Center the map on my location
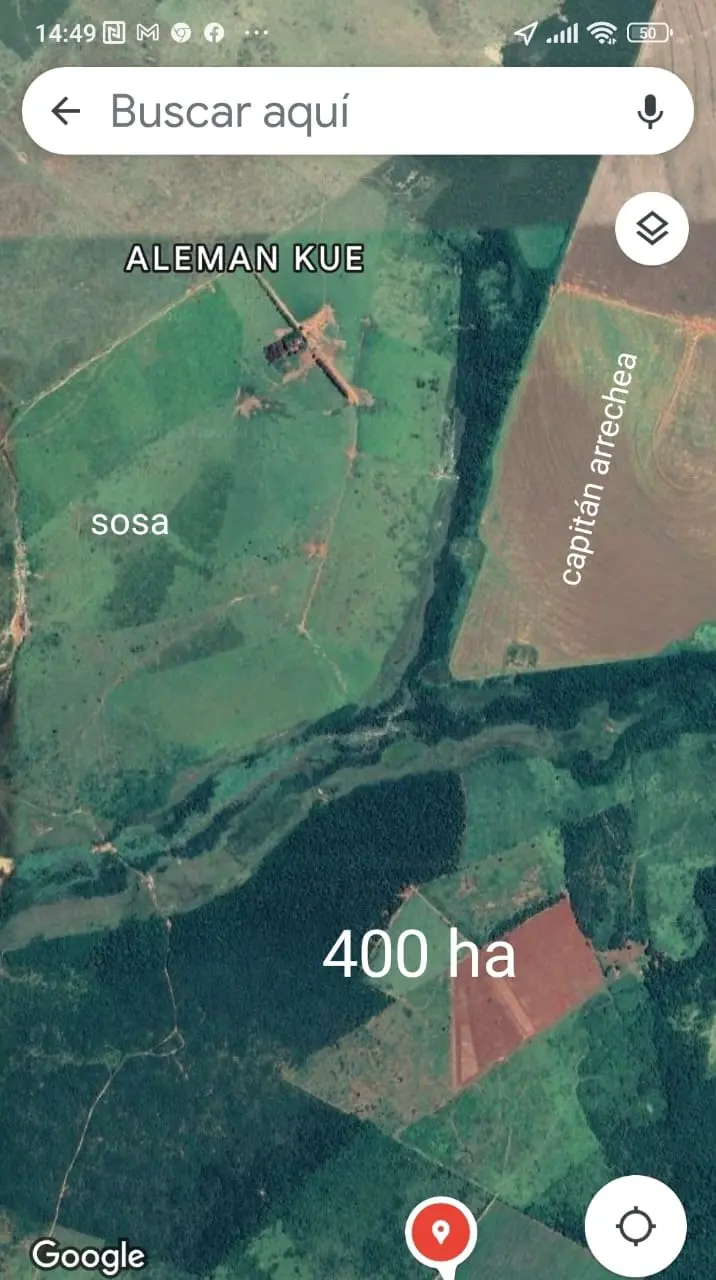The image size is (716, 1280). pos(636,1226)
